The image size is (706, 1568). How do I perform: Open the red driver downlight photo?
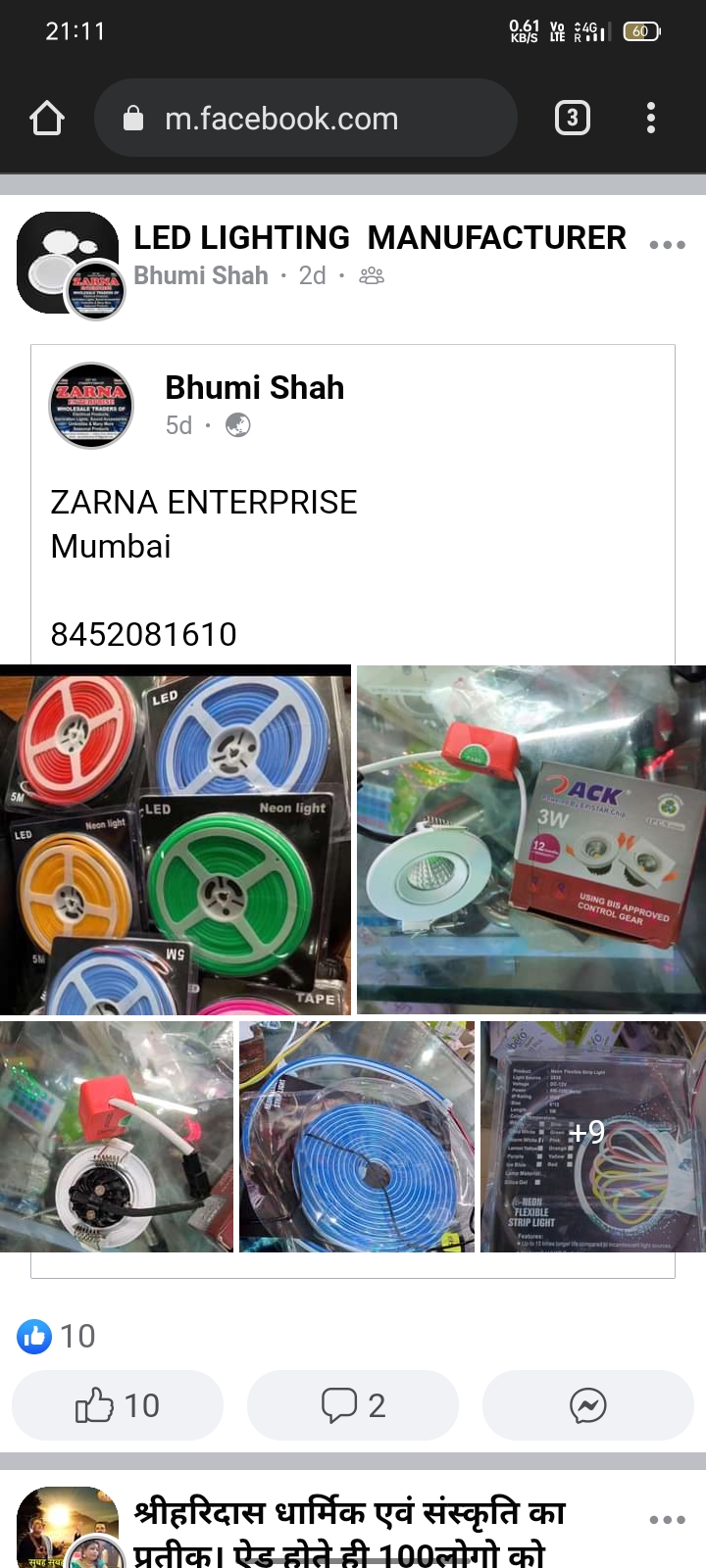pos(116,1137)
